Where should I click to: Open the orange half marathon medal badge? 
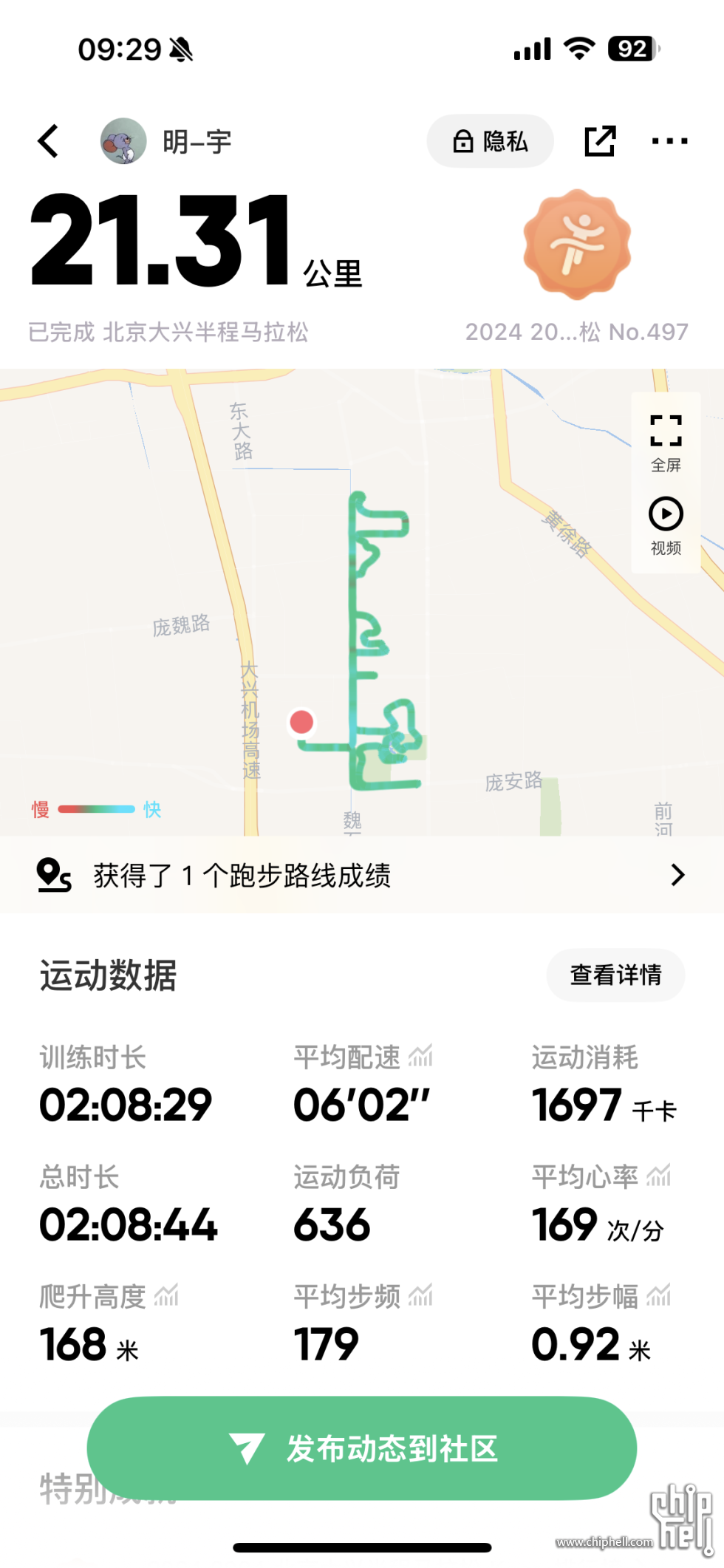point(577,244)
